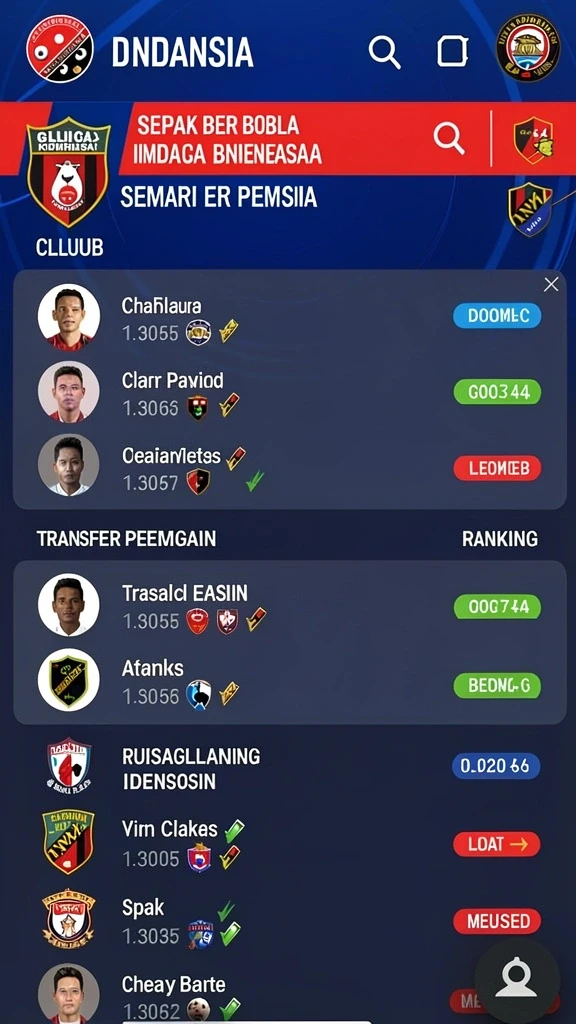The height and width of the screenshot is (1024, 576).
Task: Open the Vim Clakes row
Action: point(289,842)
